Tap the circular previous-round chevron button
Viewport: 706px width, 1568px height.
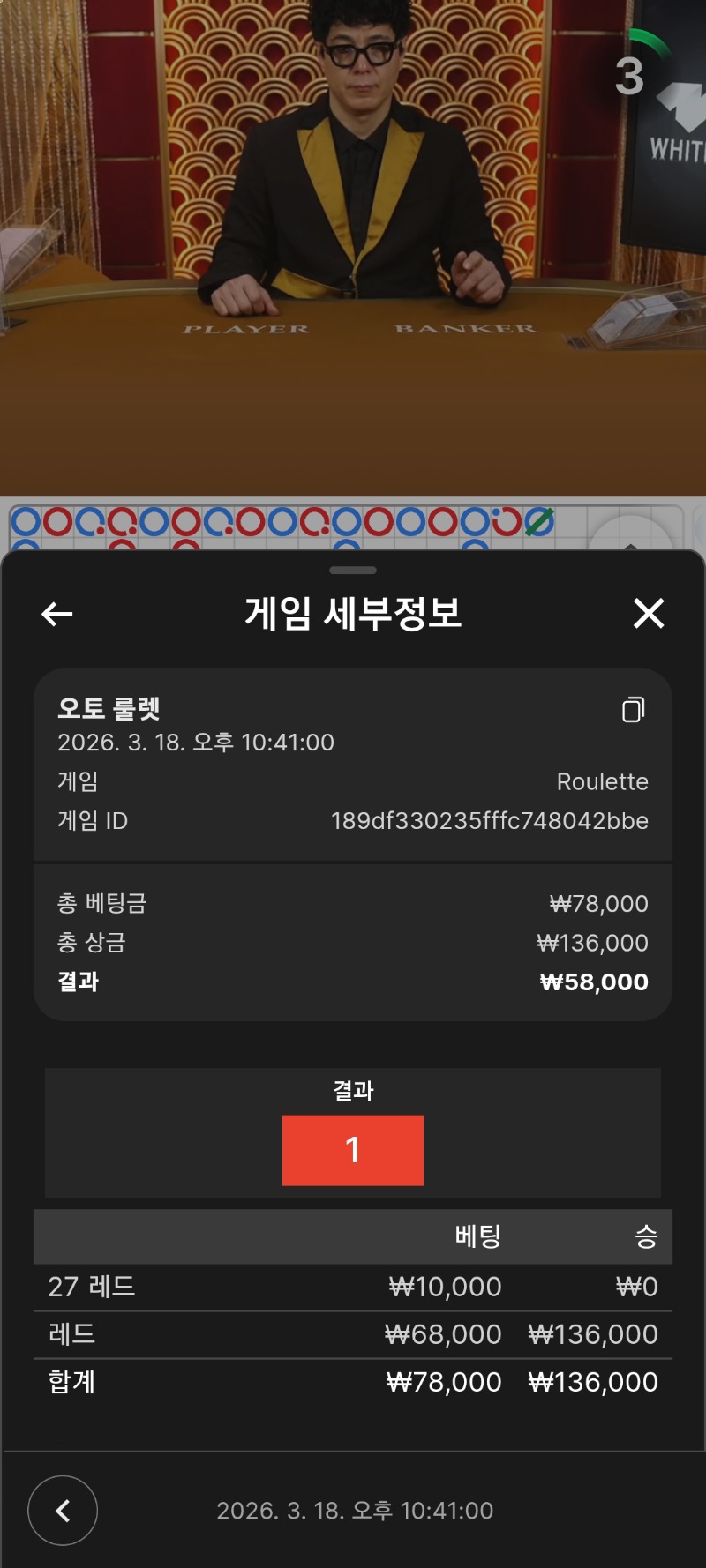[x=63, y=1511]
